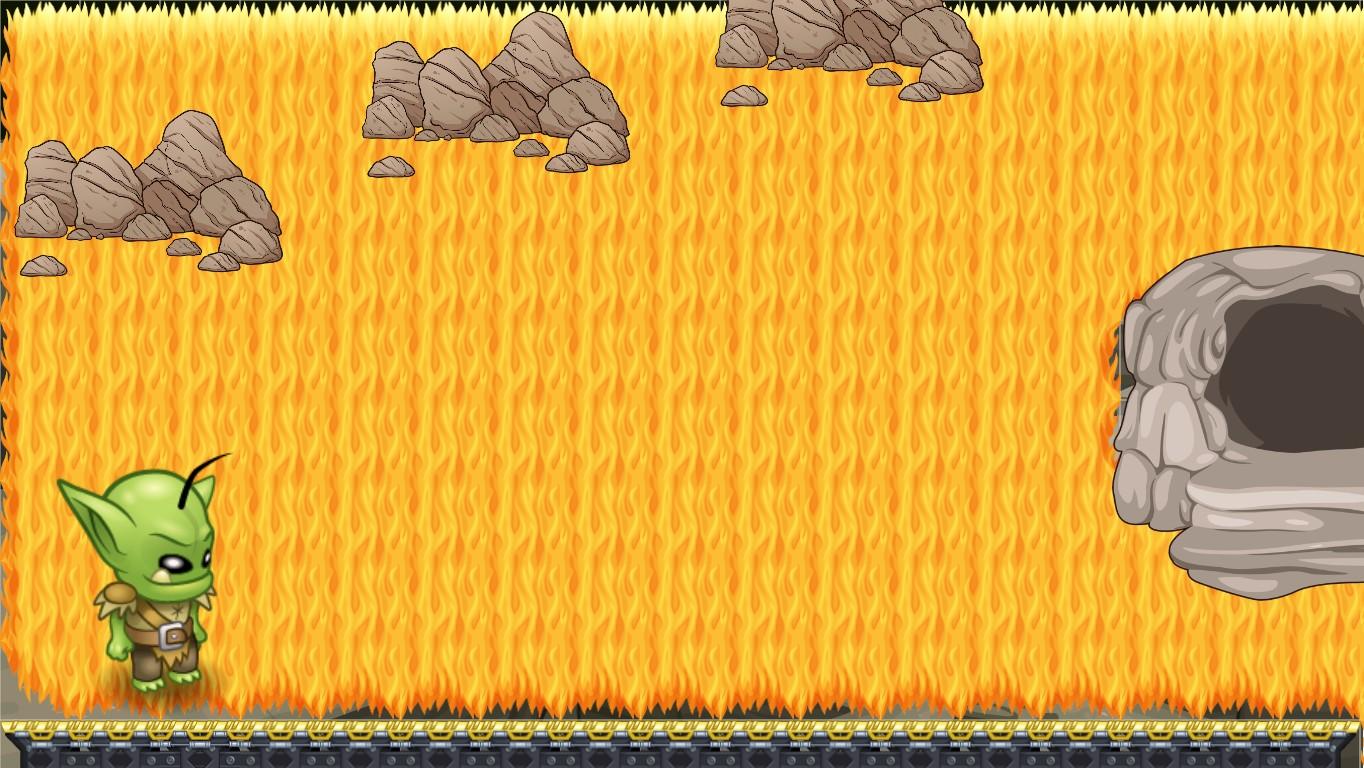Tap the green goblin character
This screenshot has width=1364, height=768.
[150, 575]
